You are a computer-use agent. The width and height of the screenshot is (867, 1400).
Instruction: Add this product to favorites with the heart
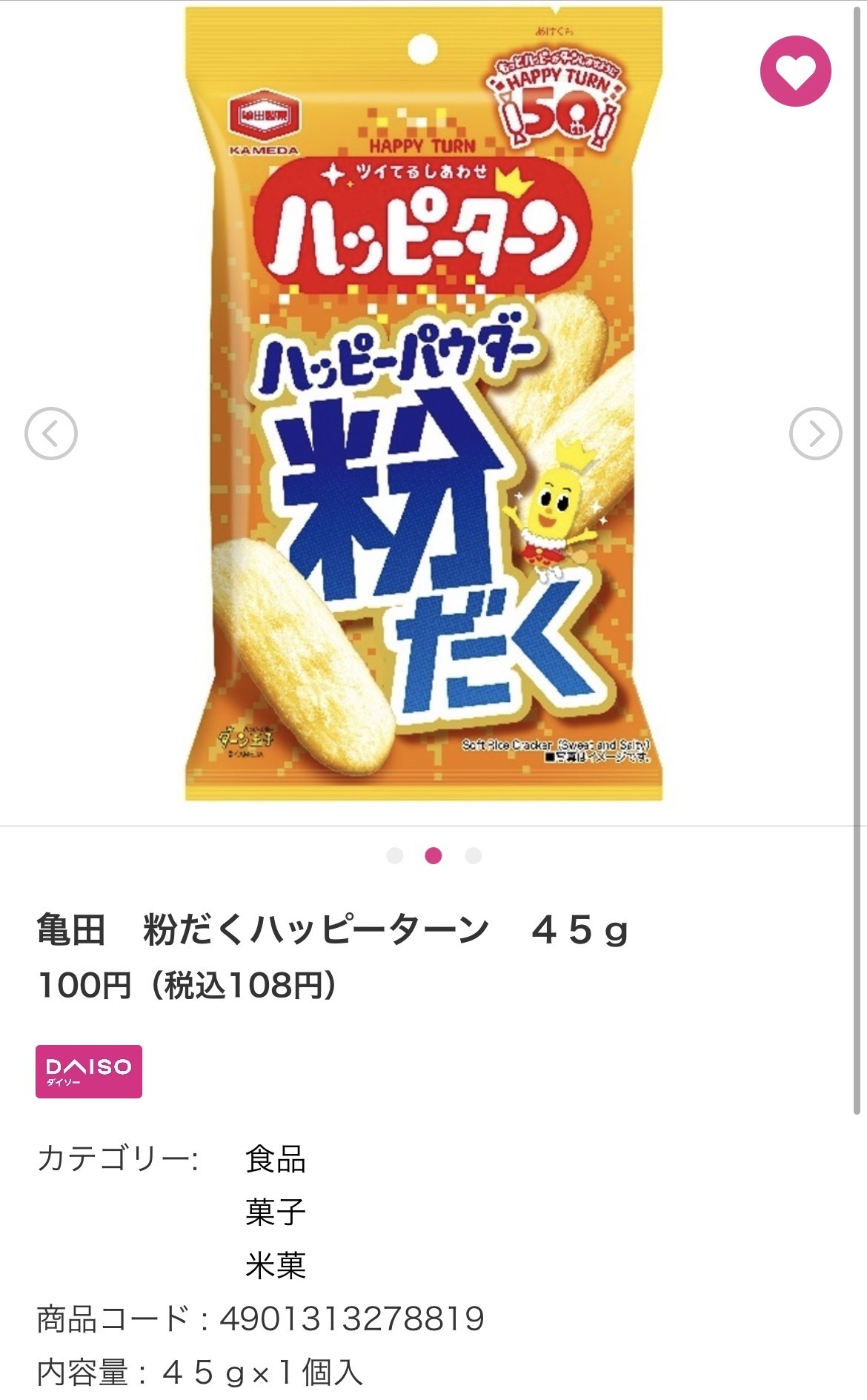click(x=795, y=71)
